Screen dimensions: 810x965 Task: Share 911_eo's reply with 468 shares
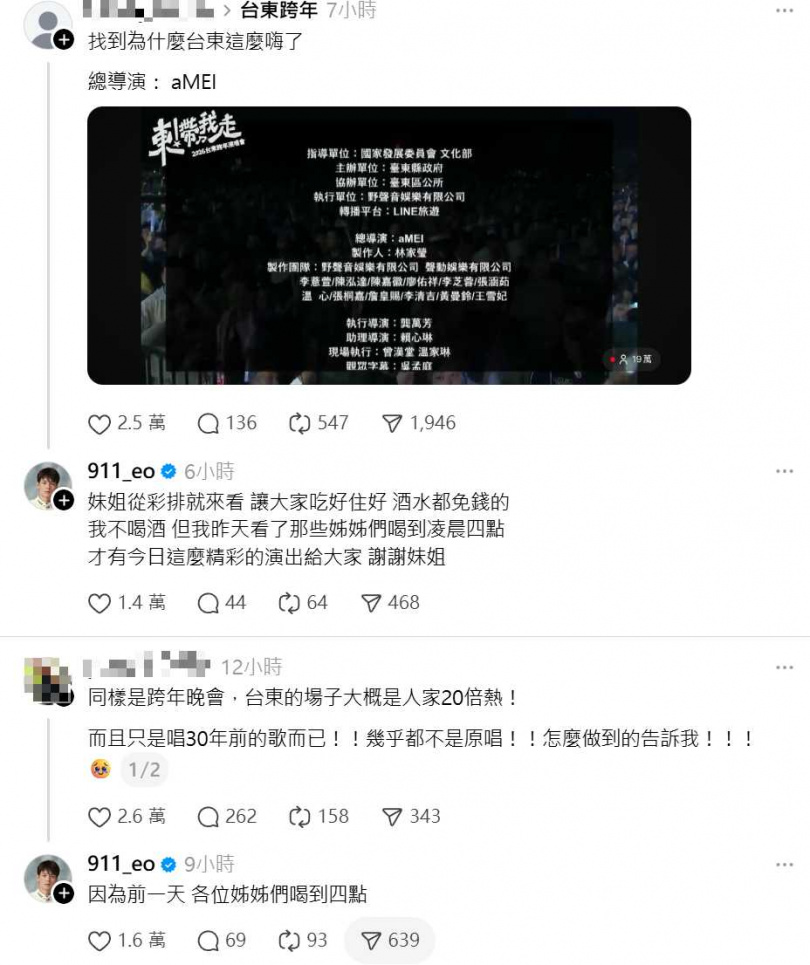click(x=371, y=603)
